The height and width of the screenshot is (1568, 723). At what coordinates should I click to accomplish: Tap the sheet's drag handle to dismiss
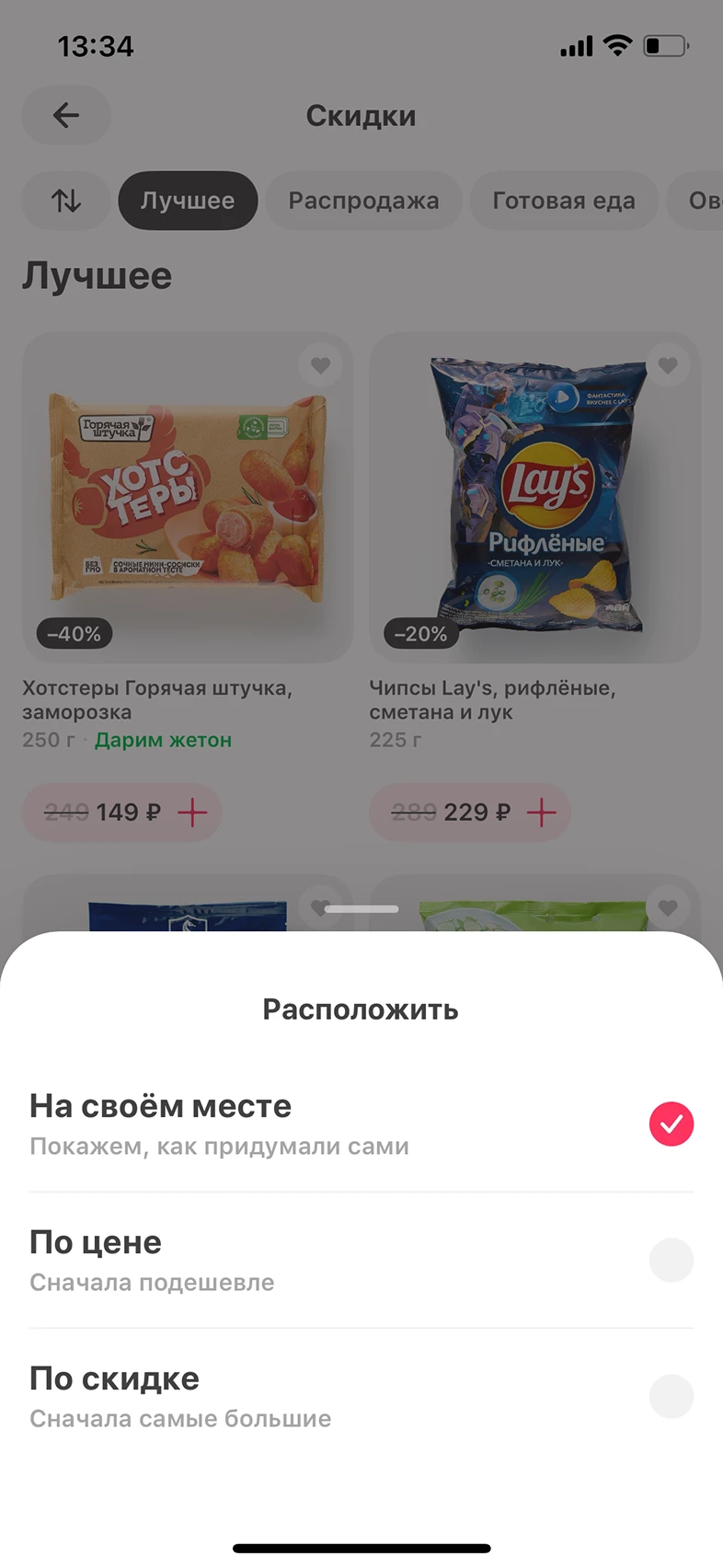pos(361,909)
